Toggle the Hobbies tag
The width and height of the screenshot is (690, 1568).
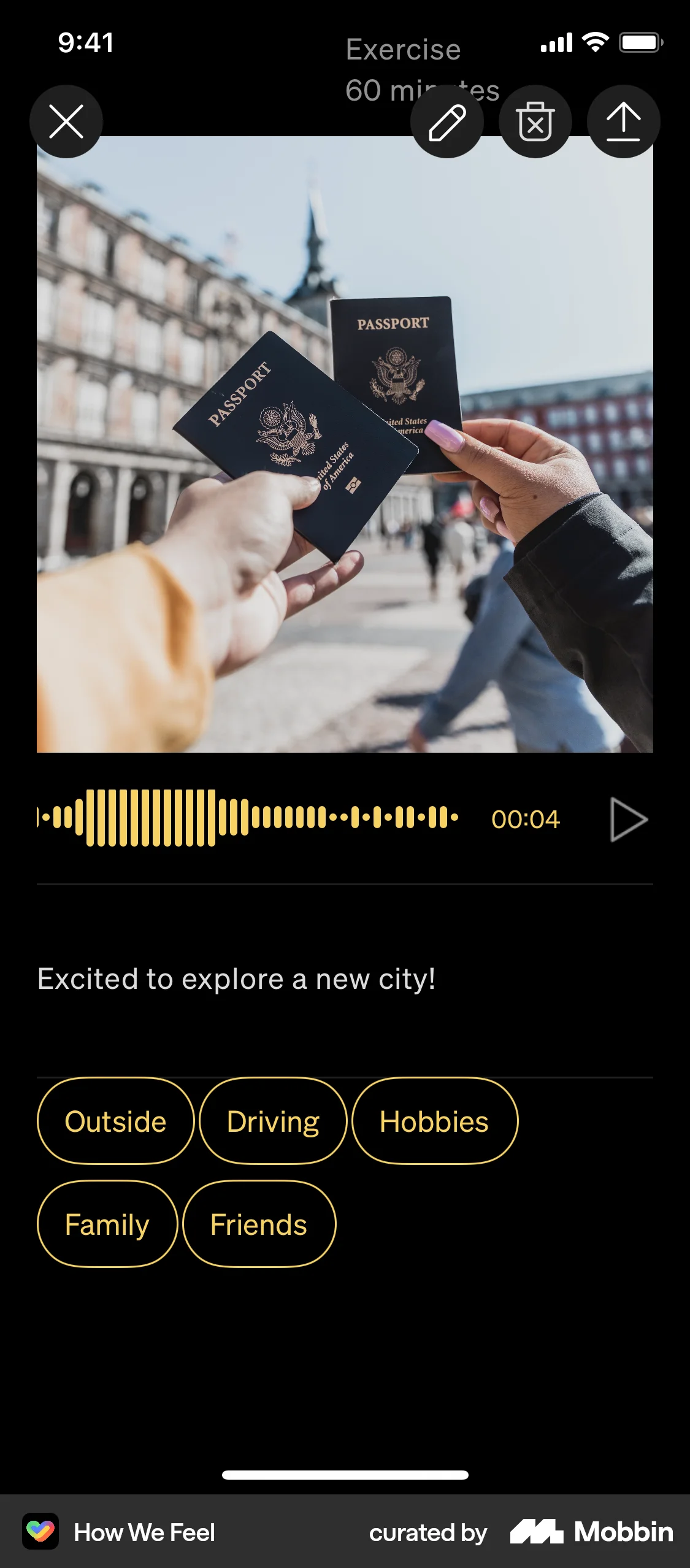click(x=434, y=1120)
